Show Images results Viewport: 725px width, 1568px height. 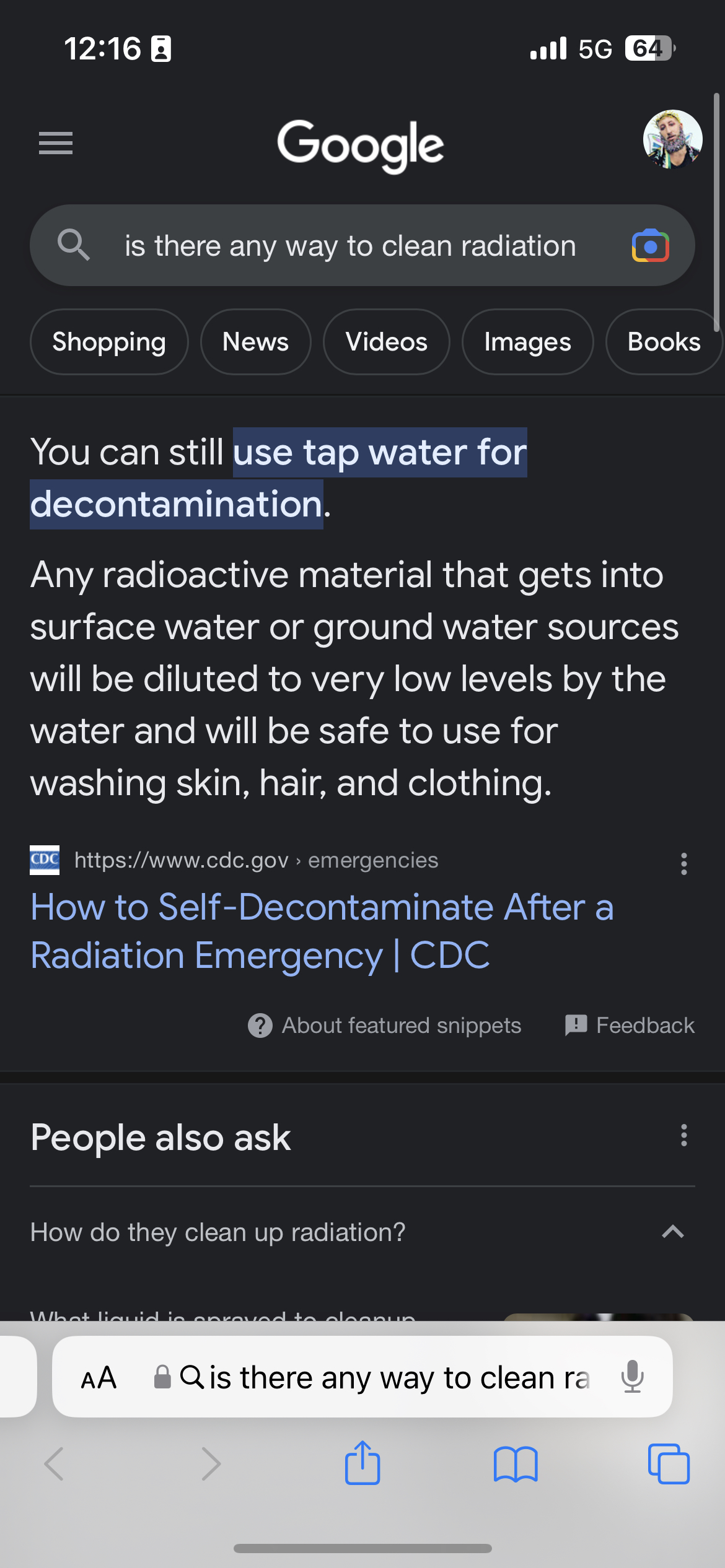(527, 342)
